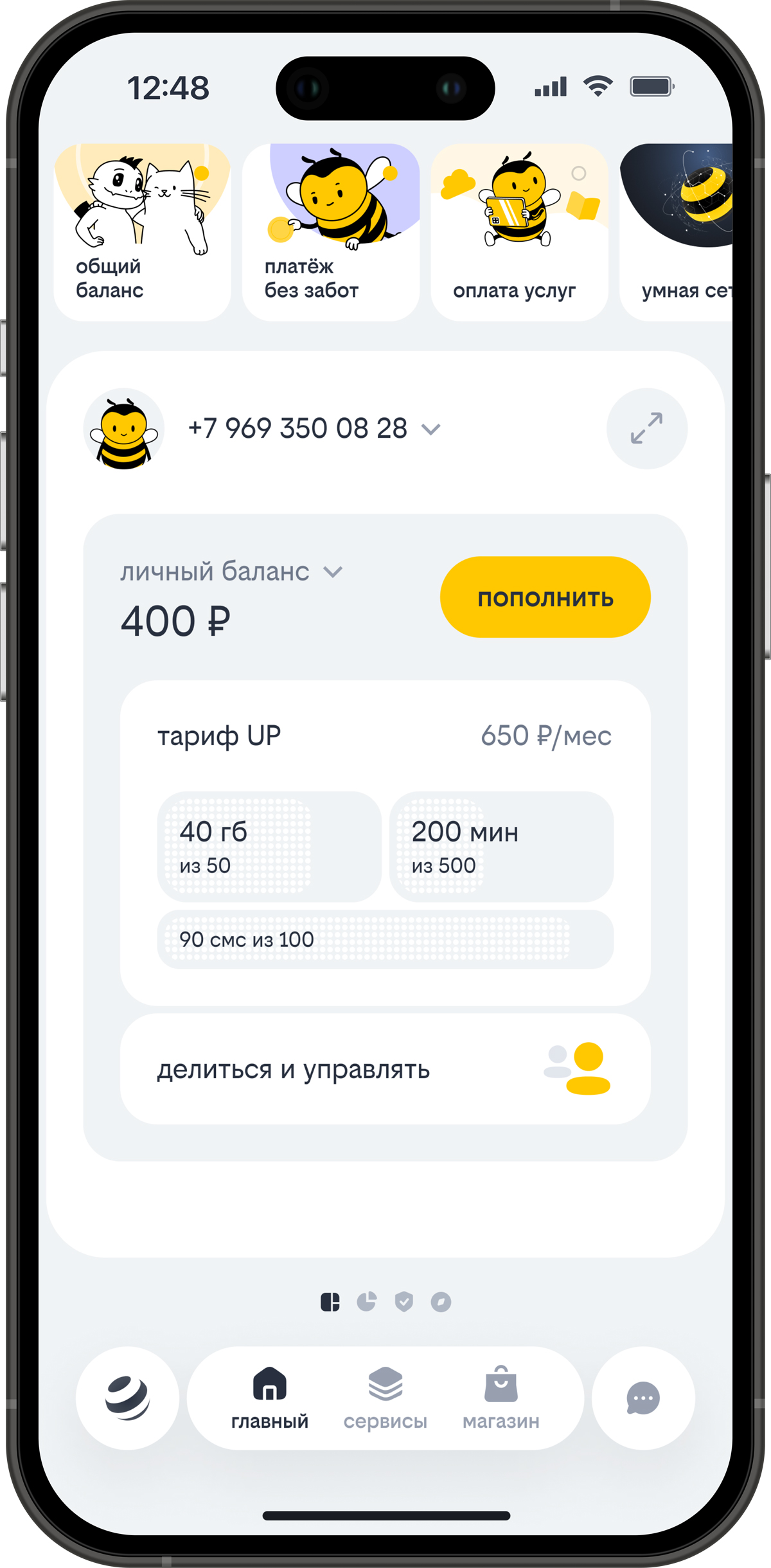Tap the «пополнить» button
The image size is (771, 1568).
click(x=545, y=597)
